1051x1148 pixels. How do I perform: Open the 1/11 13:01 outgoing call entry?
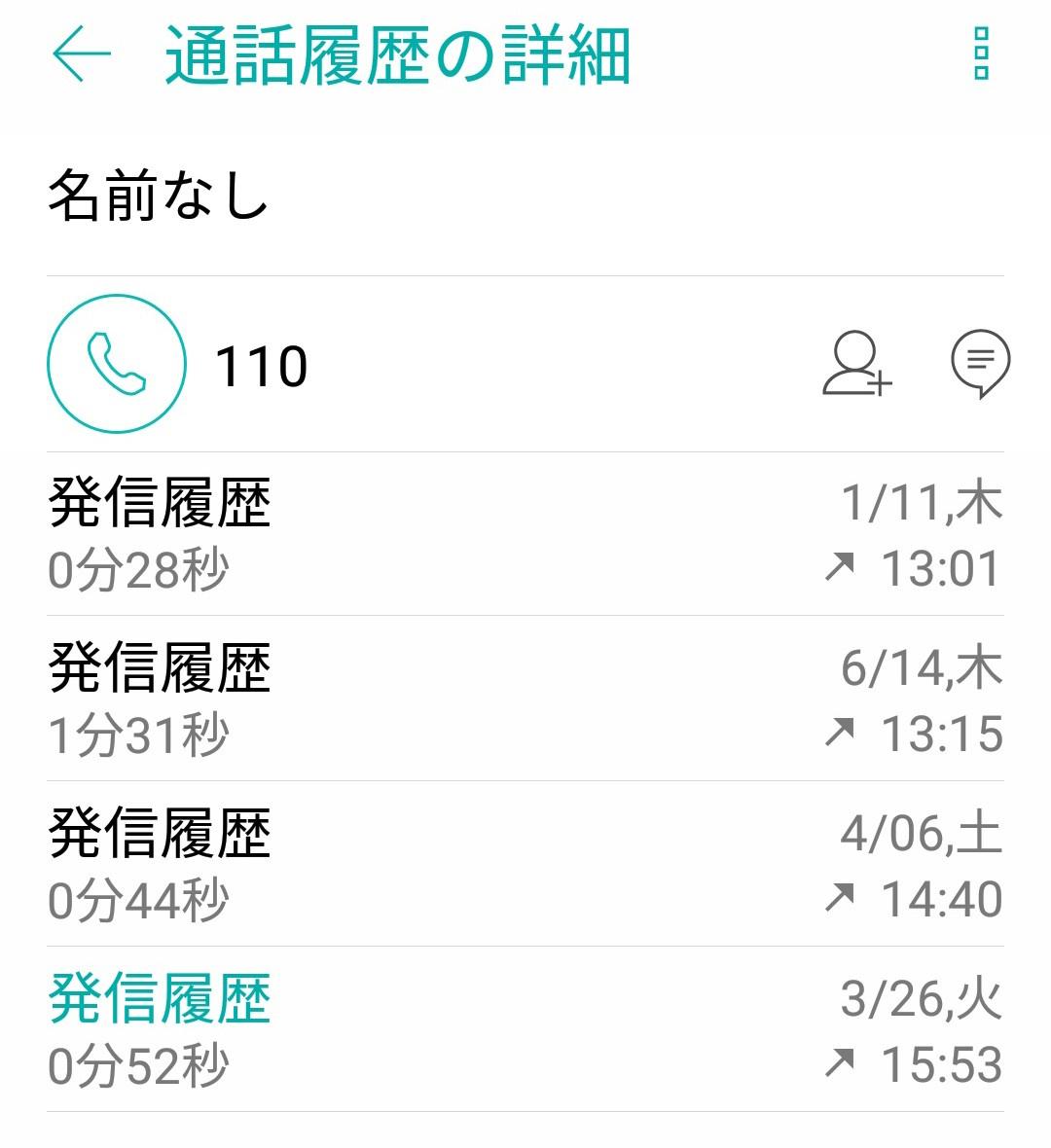pos(525,534)
